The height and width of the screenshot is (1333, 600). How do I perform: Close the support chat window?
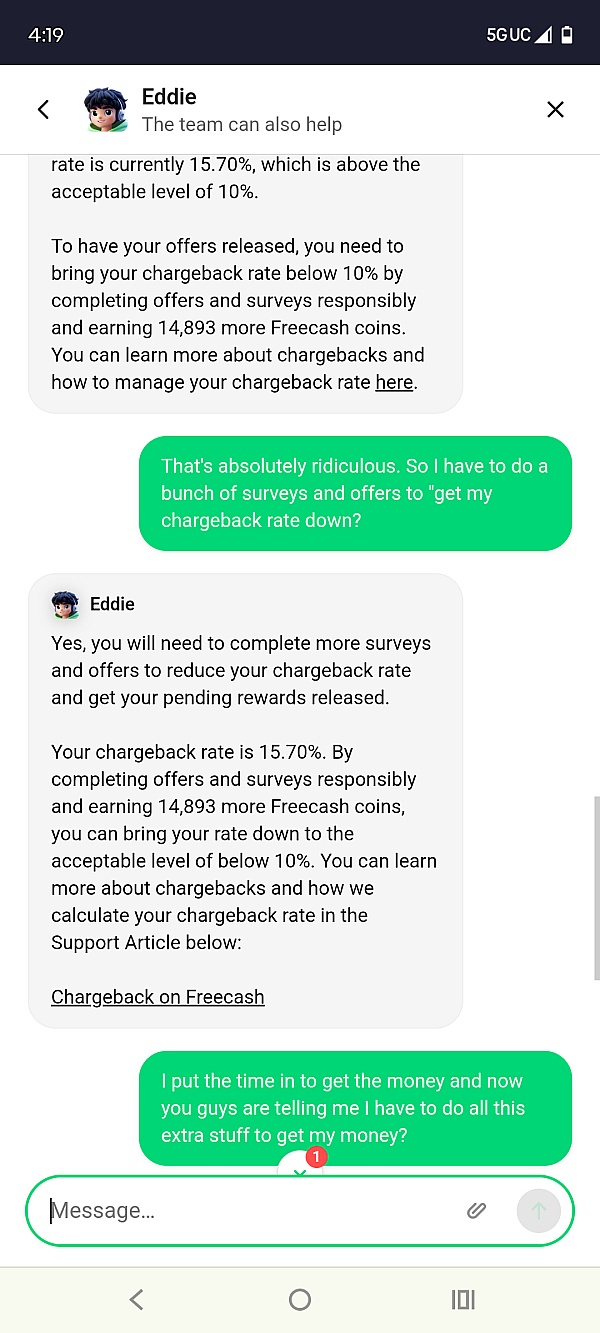[555, 110]
